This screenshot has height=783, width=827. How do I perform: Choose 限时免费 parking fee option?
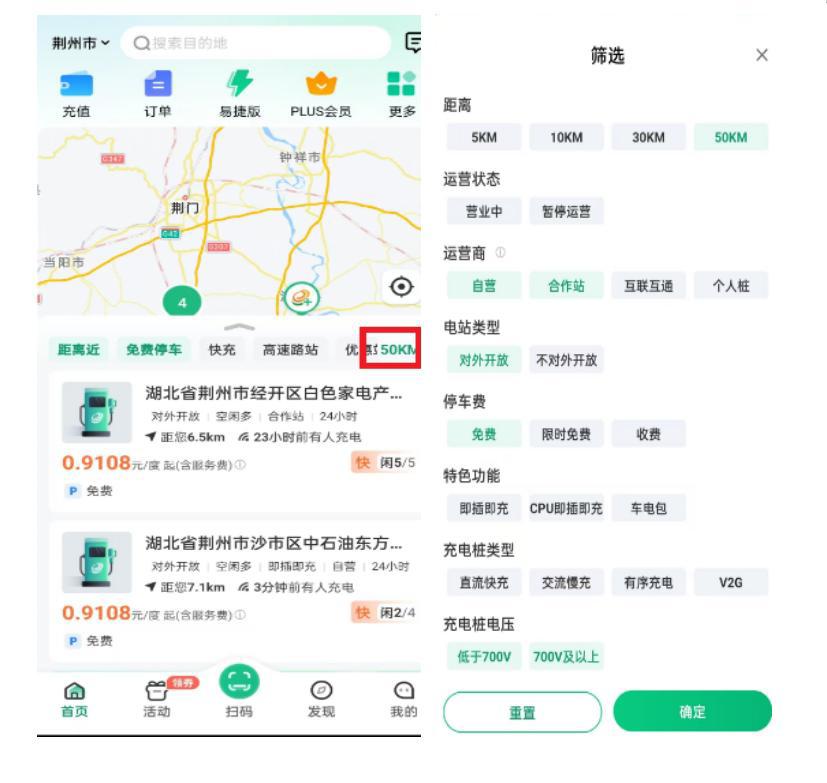pos(566,434)
